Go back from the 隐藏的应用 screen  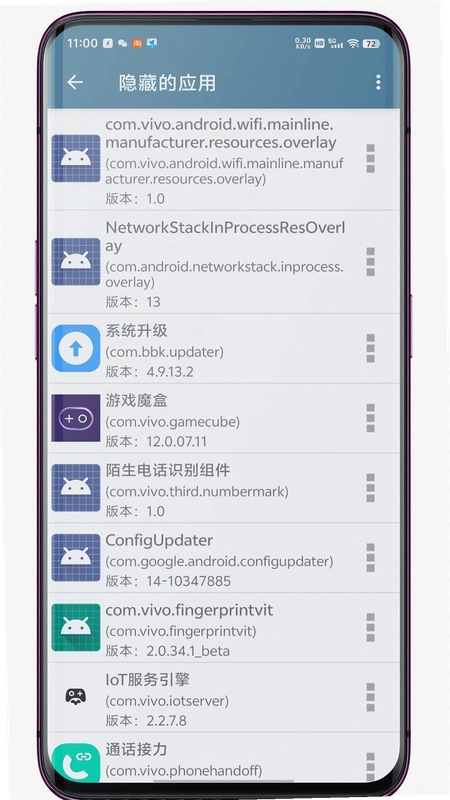click(x=75, y=82)
